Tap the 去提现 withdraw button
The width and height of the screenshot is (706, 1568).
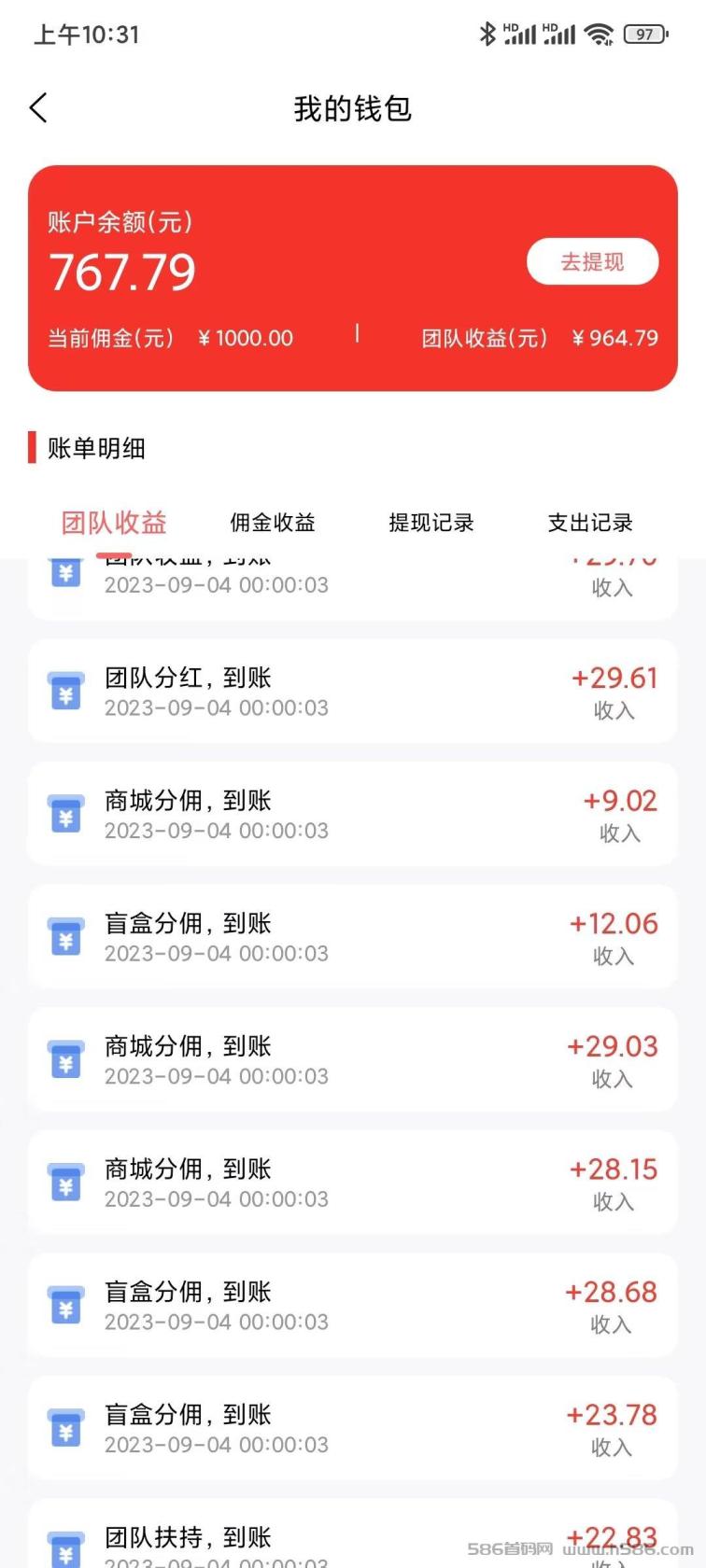(592, 261)
